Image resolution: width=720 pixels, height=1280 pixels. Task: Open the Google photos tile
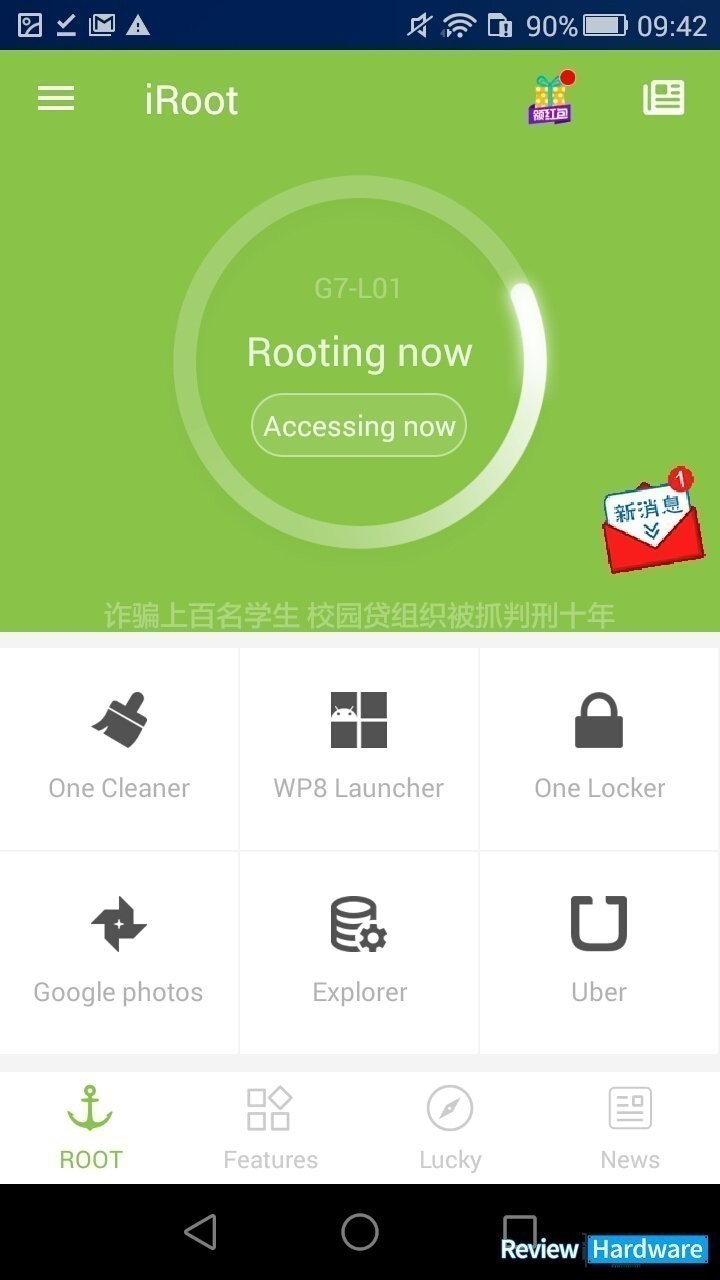119,953
